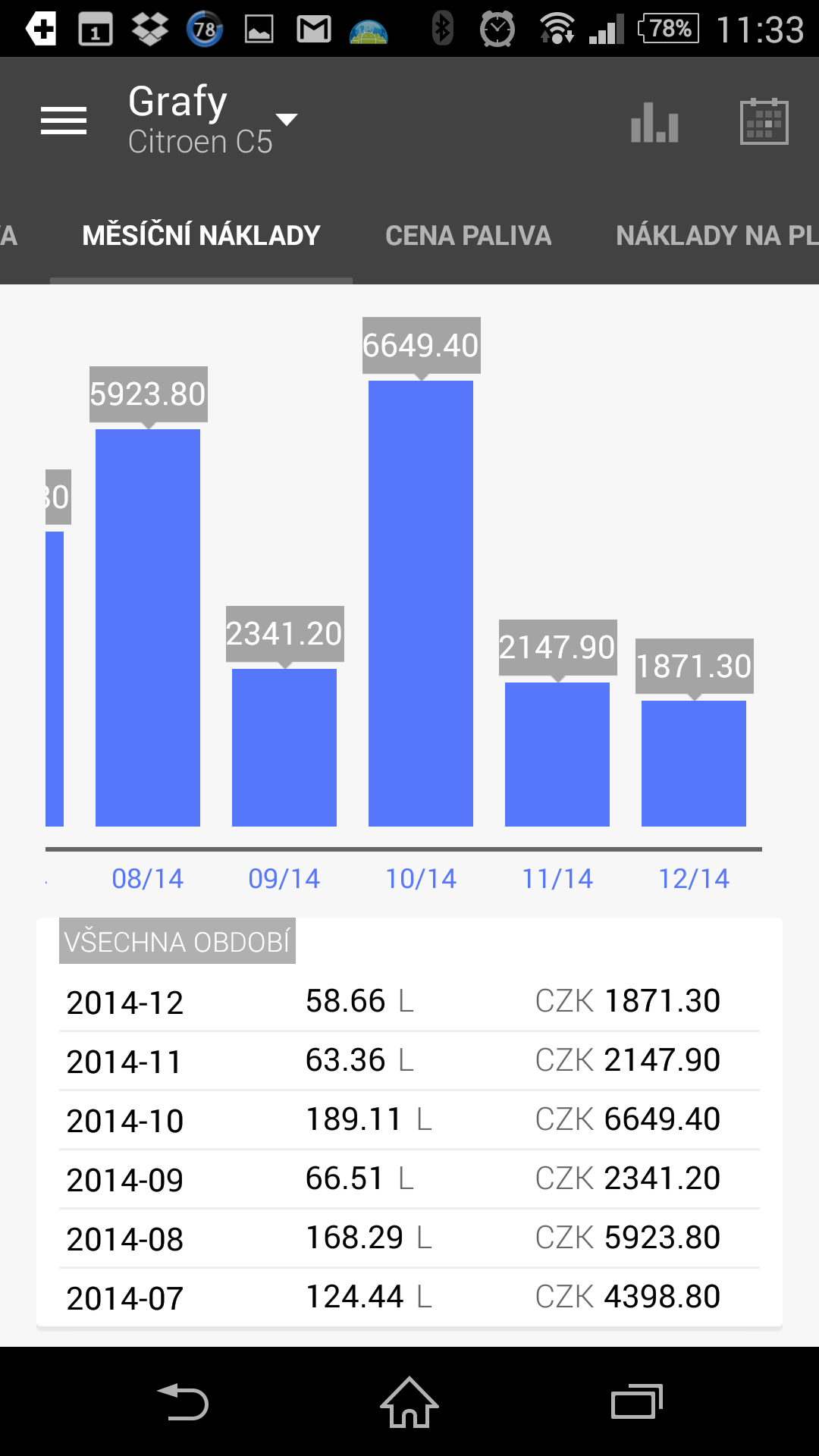Select the 12/14 bar in chart
The image size is (819, 1456).
point(694,763)
